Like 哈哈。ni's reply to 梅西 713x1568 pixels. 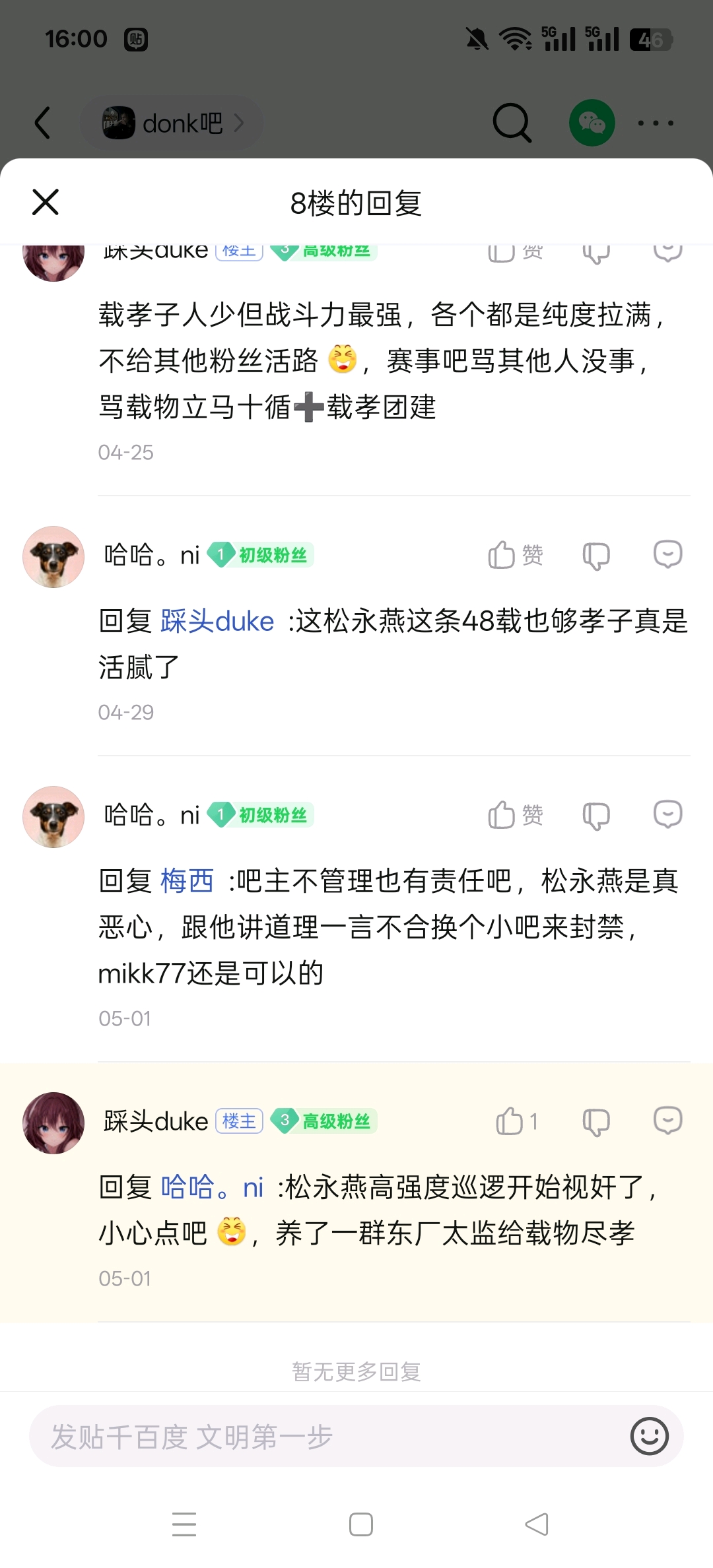pos(515,815)
